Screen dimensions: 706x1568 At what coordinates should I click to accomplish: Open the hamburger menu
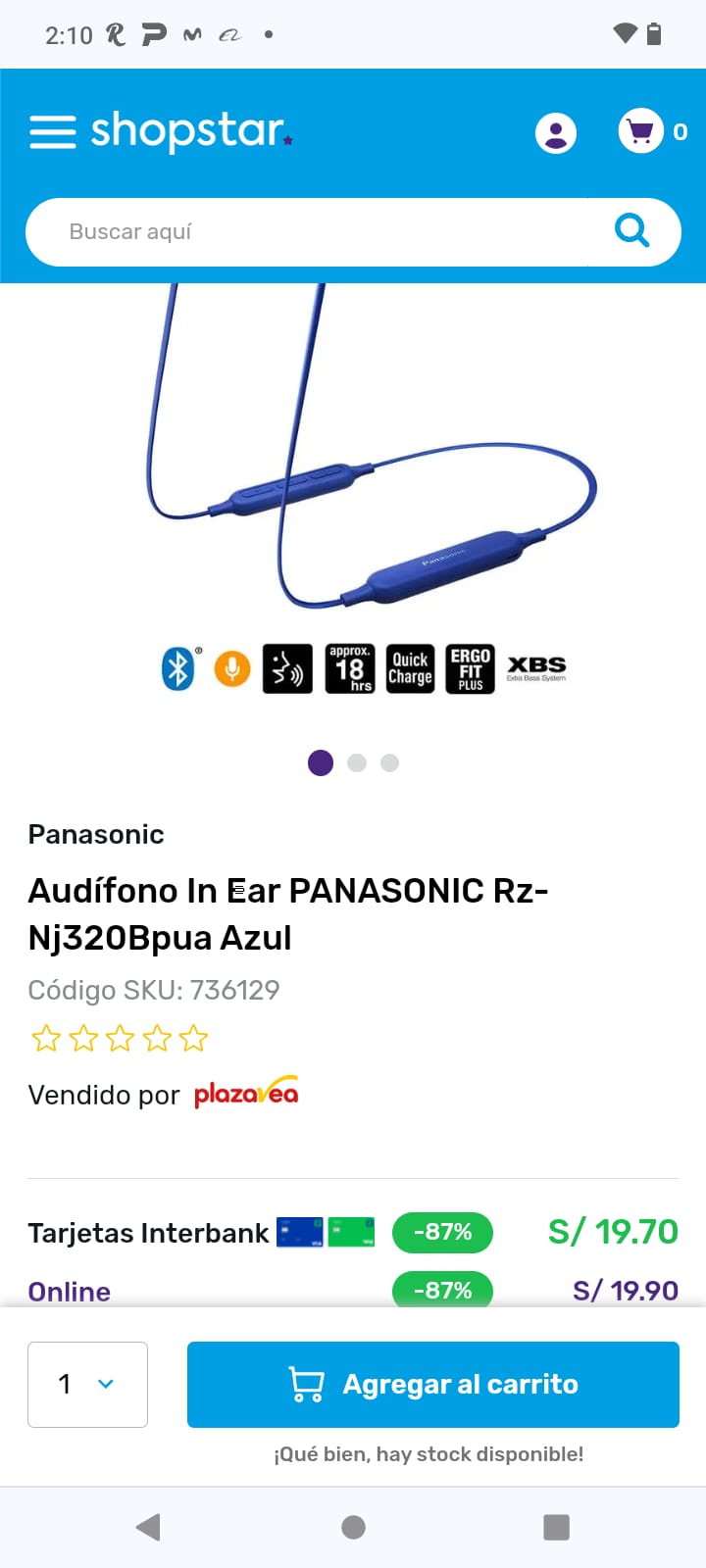tap(52, 131)
